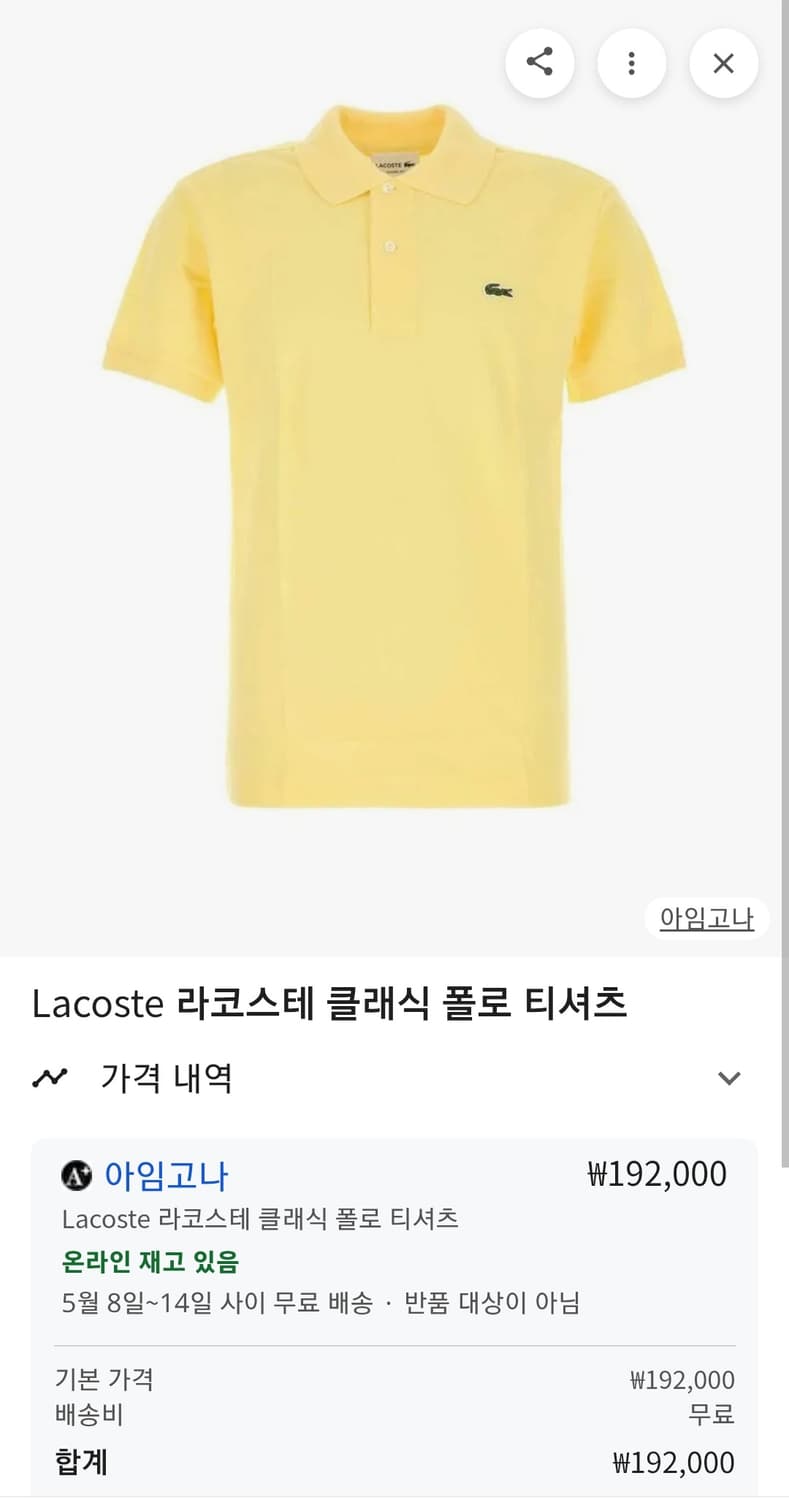Select the title Lacoste 라코스테 클래식 폴로 티셔츠
Image resolution: width=789 pixels, height=1500 pixels.
330,1004
